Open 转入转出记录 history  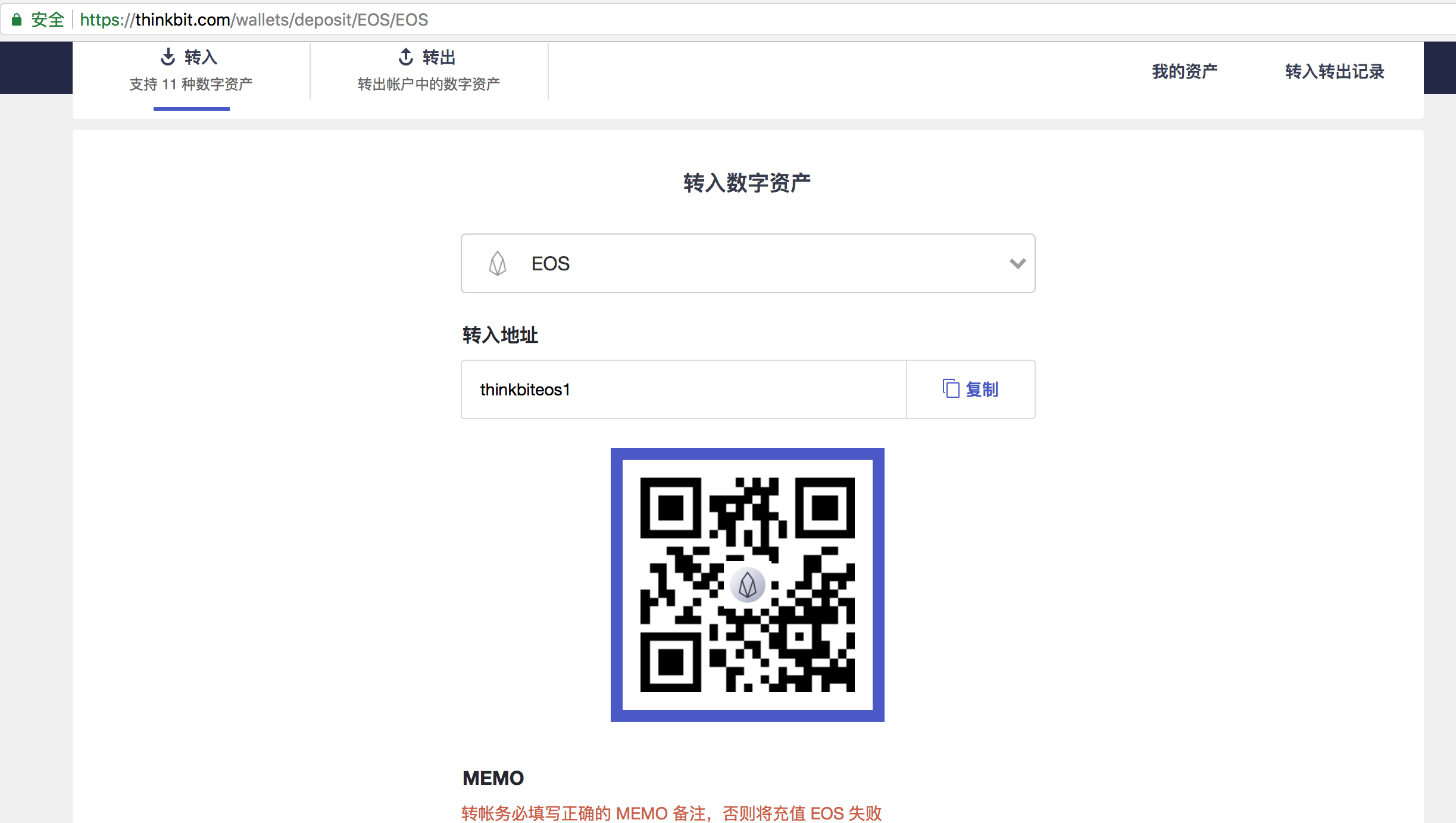(1334, 71)
